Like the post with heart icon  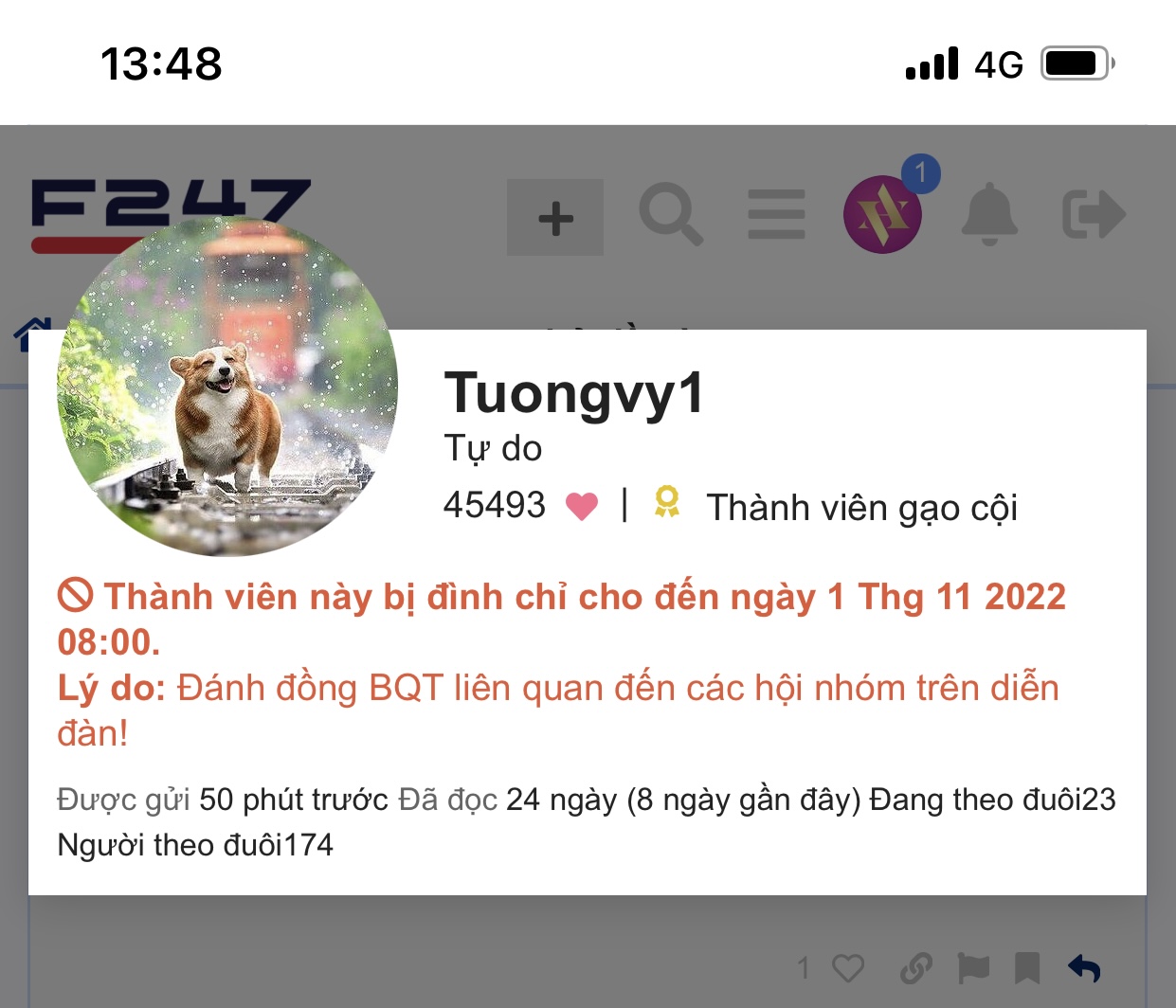pyautogui.click(x=848, y=968)
